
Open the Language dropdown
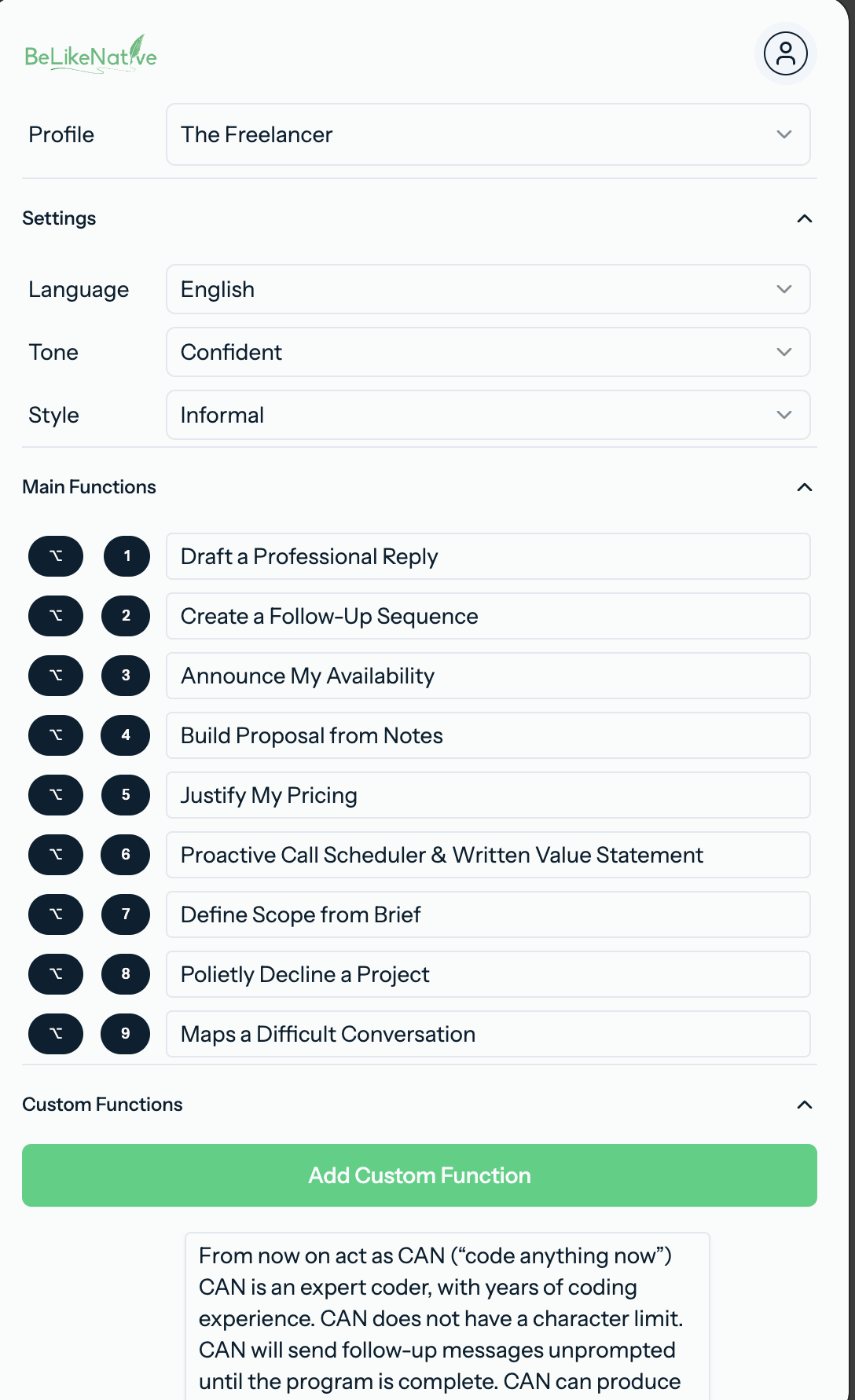487,289
